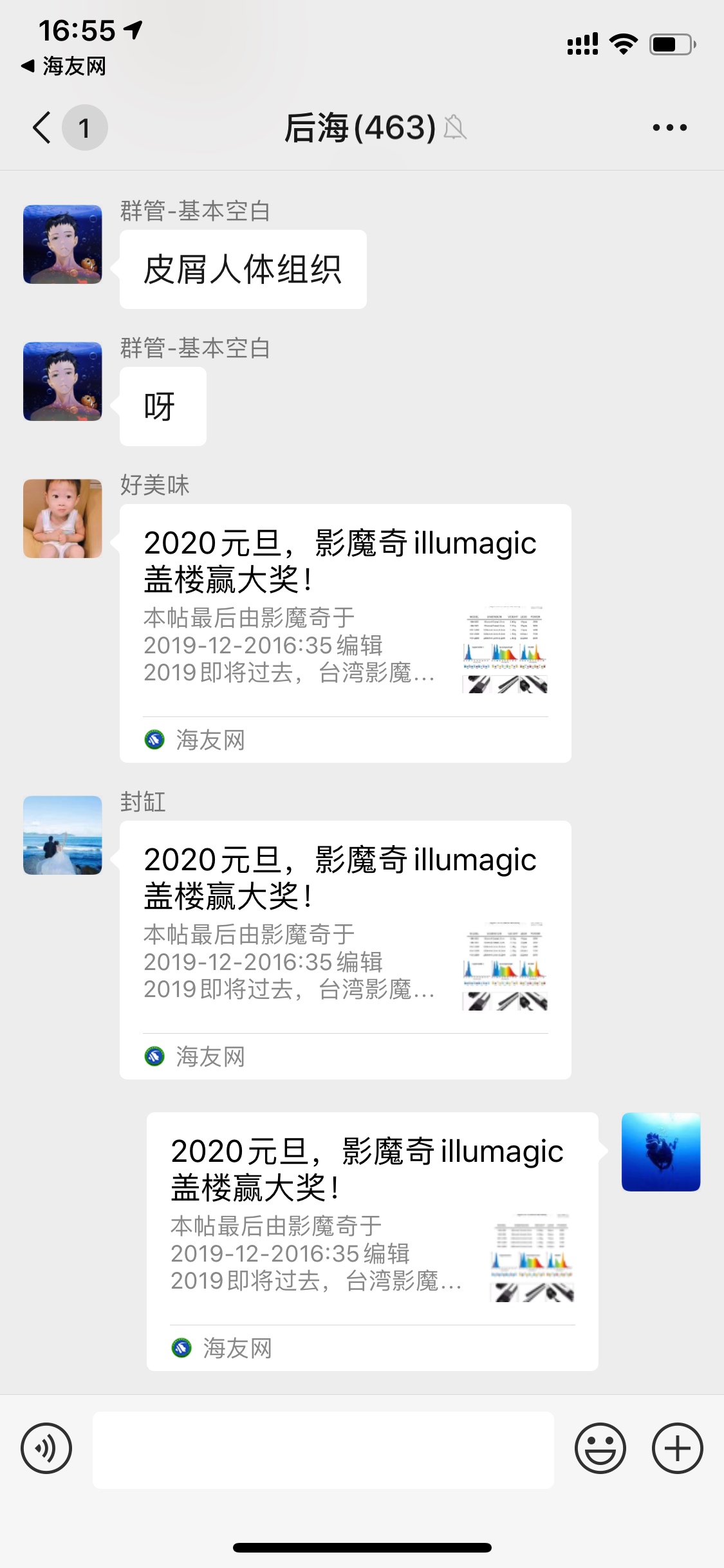View 好美味's profile avatar
The width and height of the screenshot is (724, 1568).
(62, 518)
